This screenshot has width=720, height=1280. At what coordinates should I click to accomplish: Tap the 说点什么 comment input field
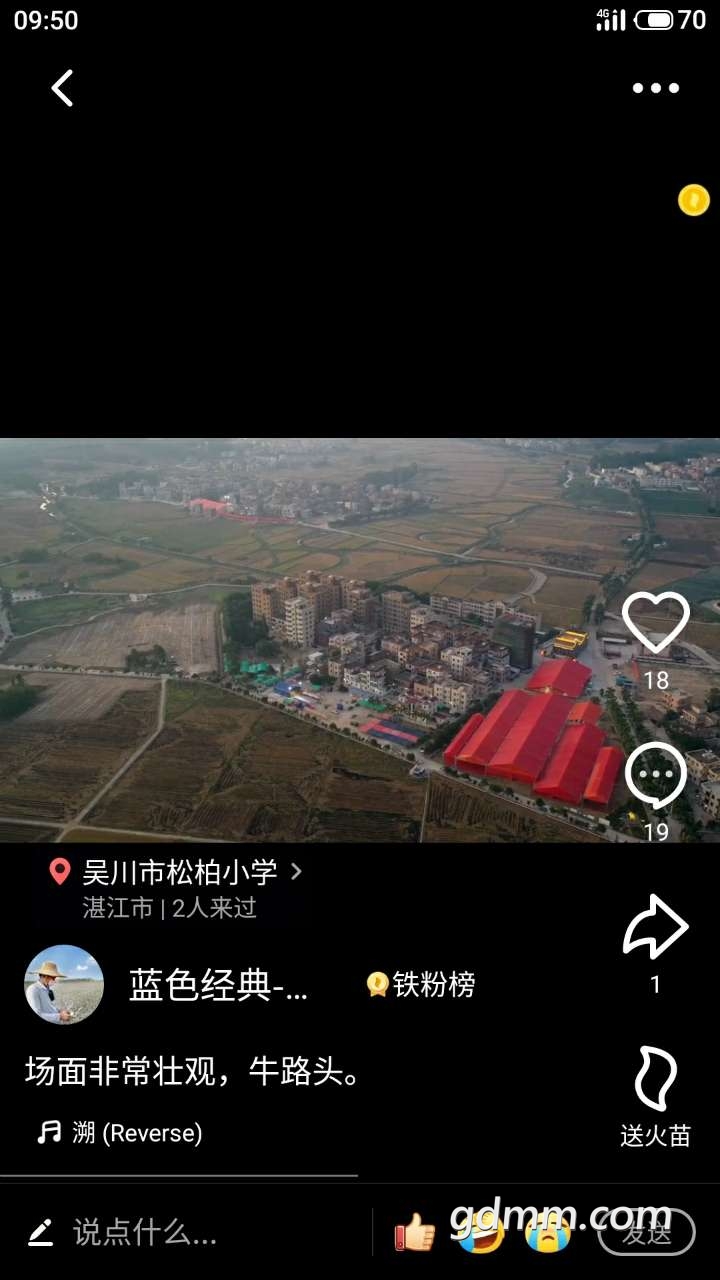[x=145, y=1233]
